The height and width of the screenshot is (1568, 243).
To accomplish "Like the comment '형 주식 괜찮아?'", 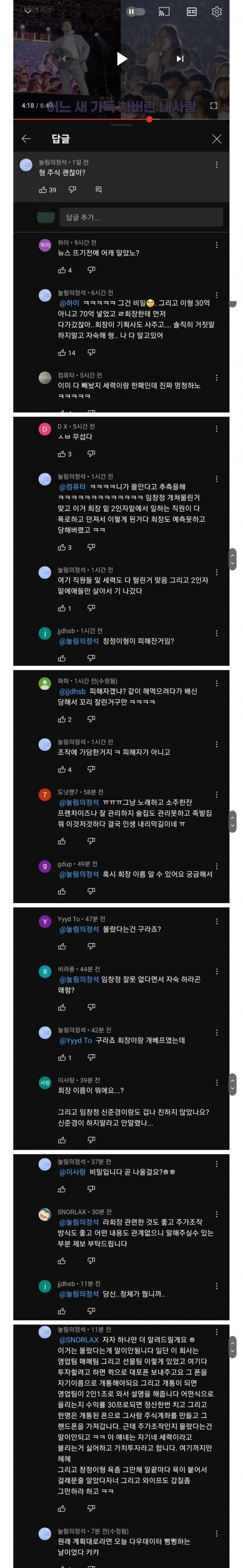I will (43, 190).
